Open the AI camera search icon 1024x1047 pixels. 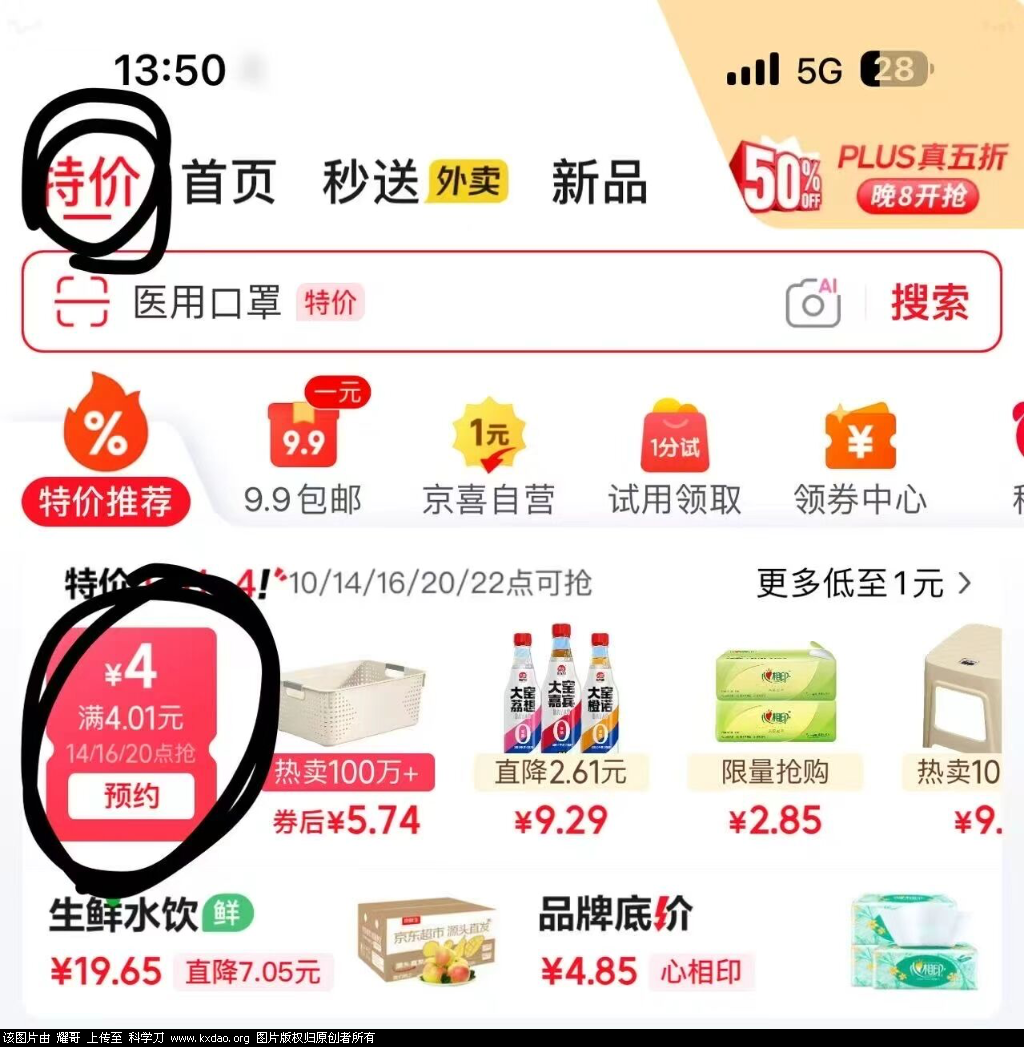click(x=812, y=302)
